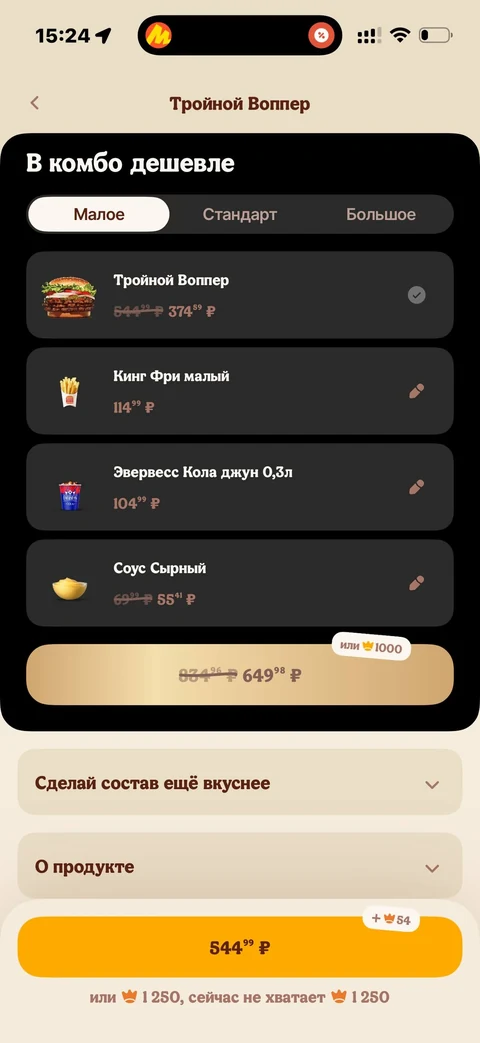Screen dimensions: 480x1043
Task: Switch to the Большое combo size
Action: [381, 214]
